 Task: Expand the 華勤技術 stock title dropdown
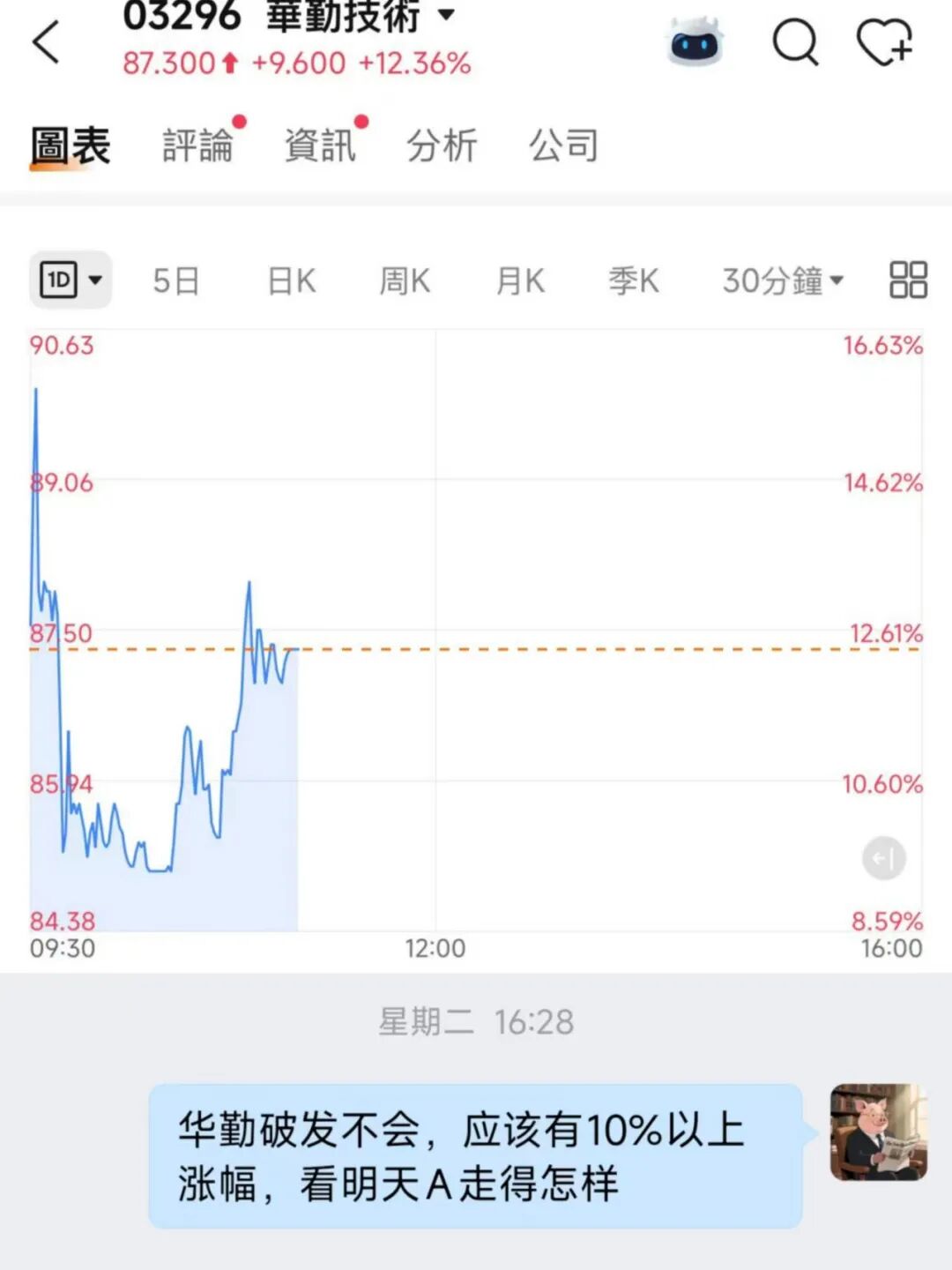(x=446, y=15)
